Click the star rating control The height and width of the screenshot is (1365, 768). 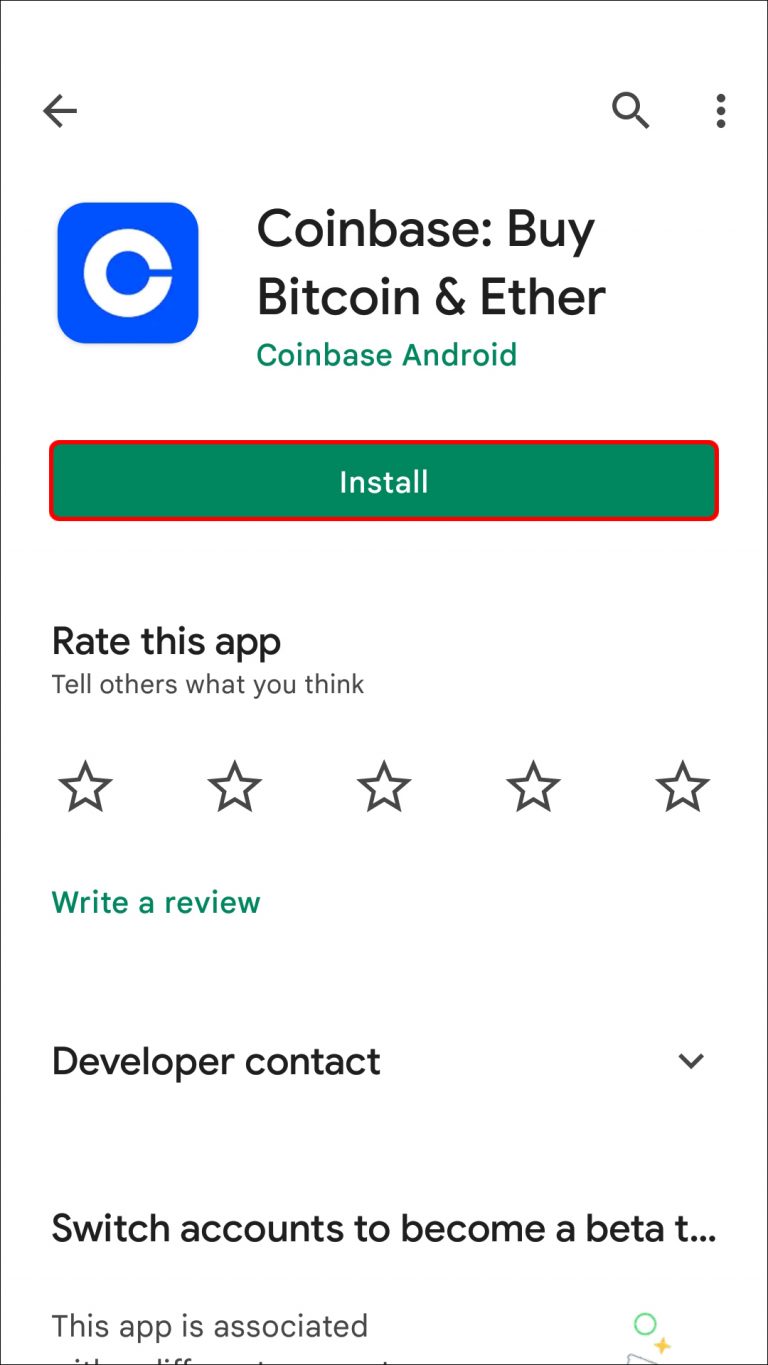tap(384, 787)
